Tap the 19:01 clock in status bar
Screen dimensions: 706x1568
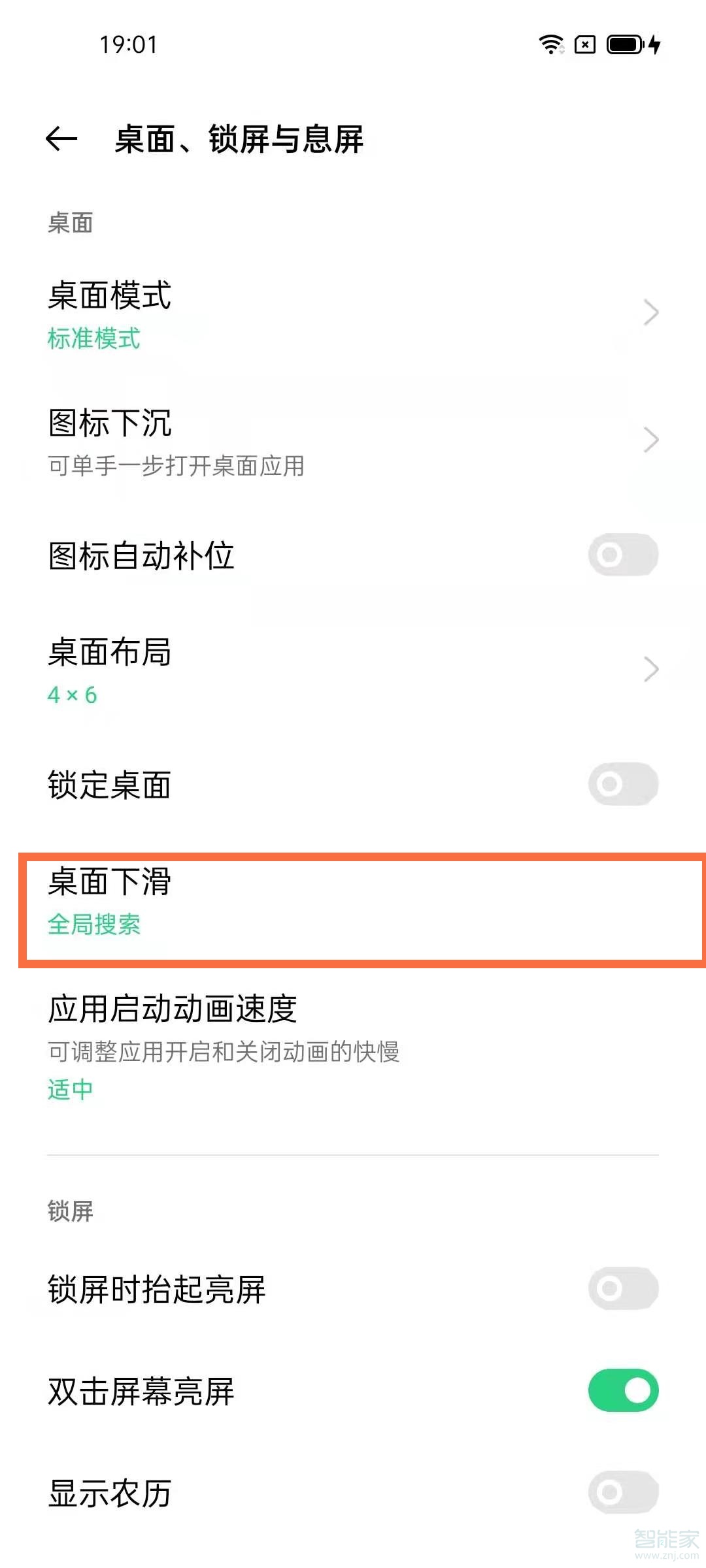click(128, 44)
